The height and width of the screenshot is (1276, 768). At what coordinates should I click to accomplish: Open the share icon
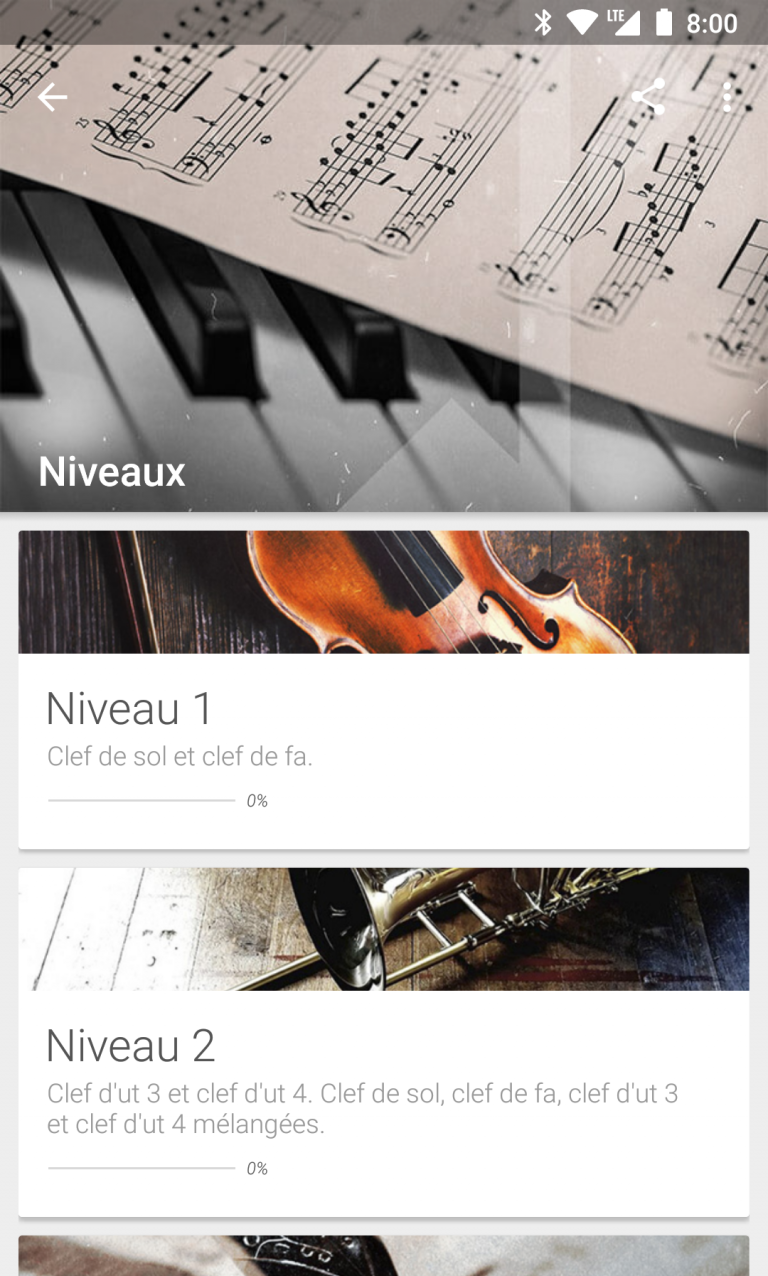pos(650,96)
